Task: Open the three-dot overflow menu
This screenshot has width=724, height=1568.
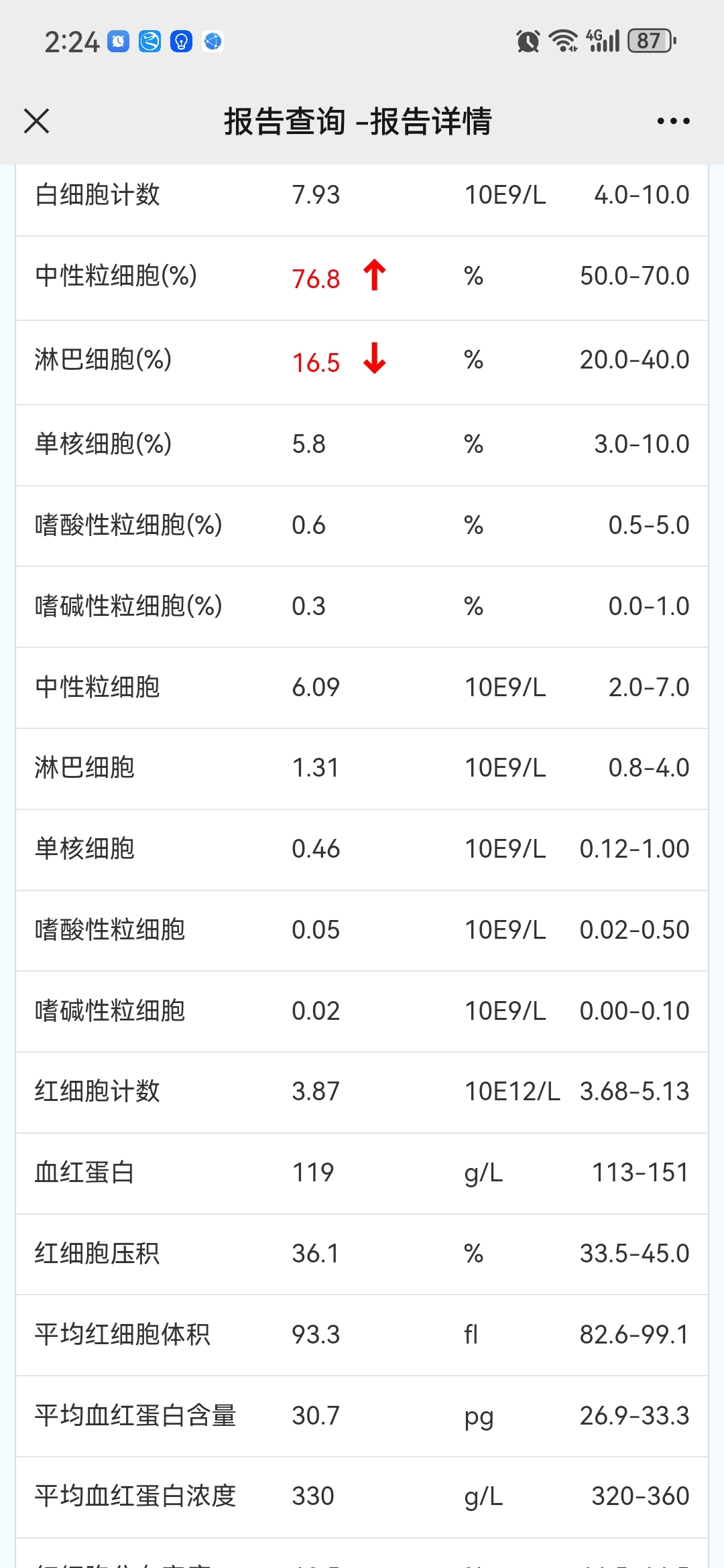Action: [673, 121]
